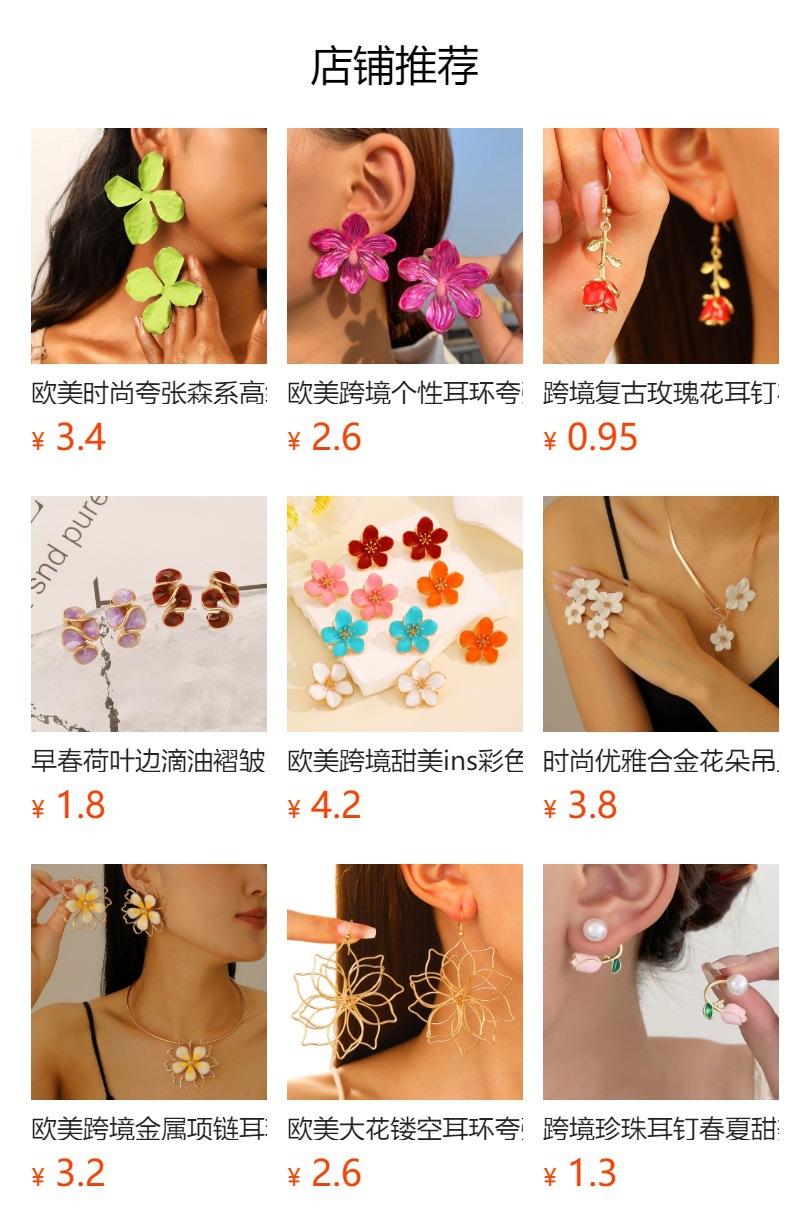This screenshot has width=790, height=1232.
Task: Open the metal collar necklace set priced ¥3.2
Action: (x=148, y=982)
